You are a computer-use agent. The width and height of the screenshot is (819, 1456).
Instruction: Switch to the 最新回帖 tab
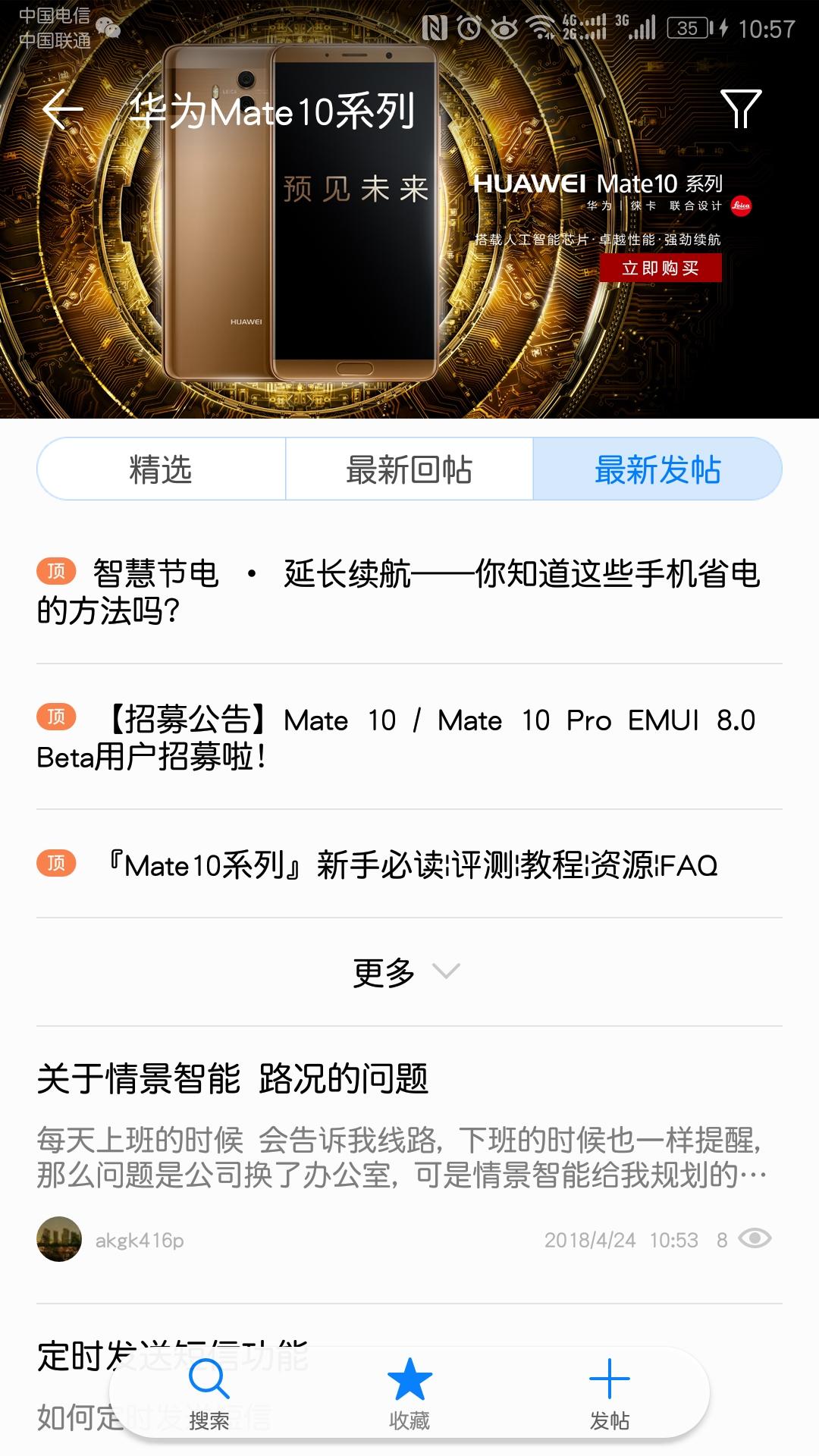point(409,469)
